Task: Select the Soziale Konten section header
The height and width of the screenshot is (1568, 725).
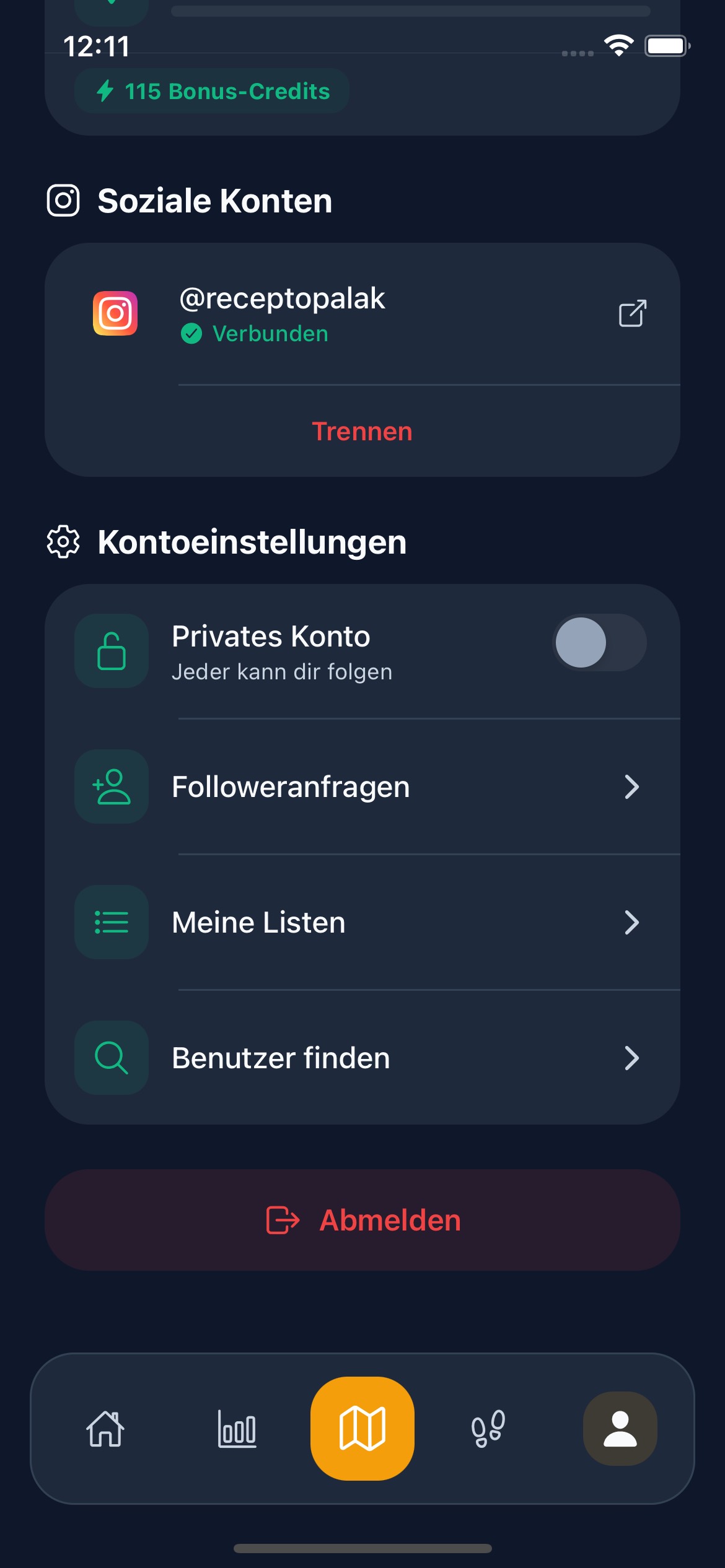Action: [214, 200]
